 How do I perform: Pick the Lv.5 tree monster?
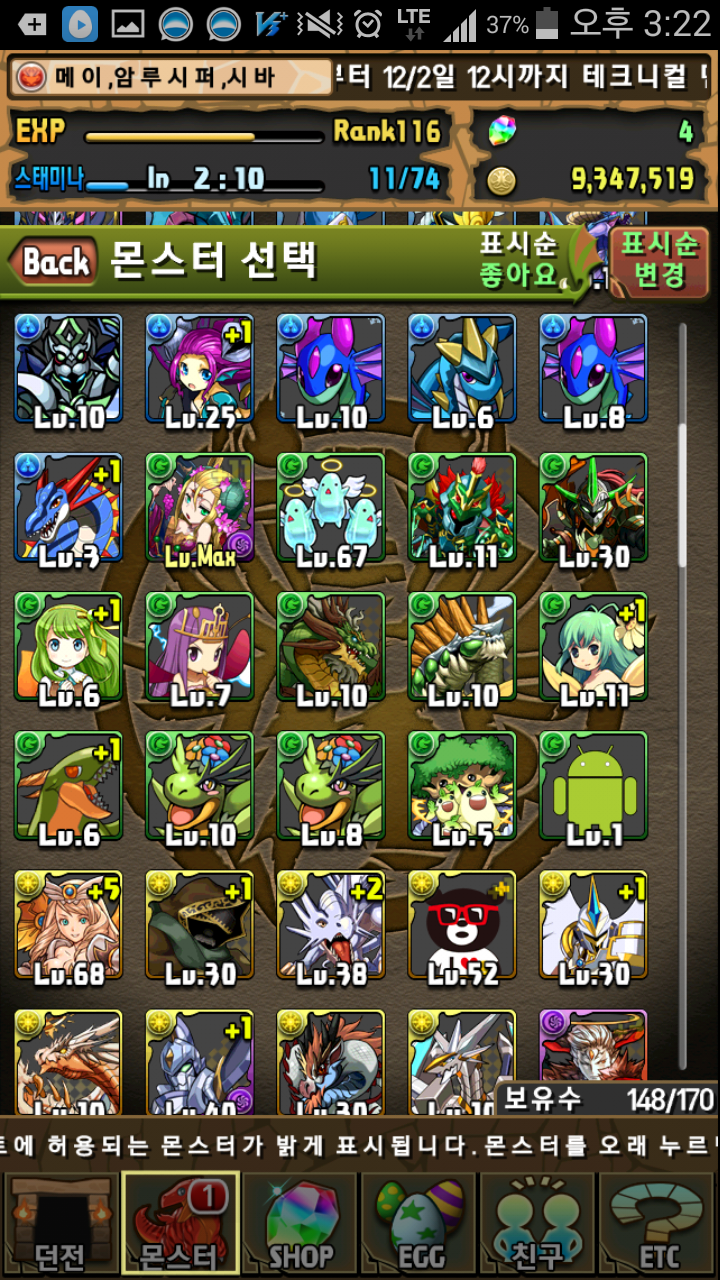[x=462, y=786]
